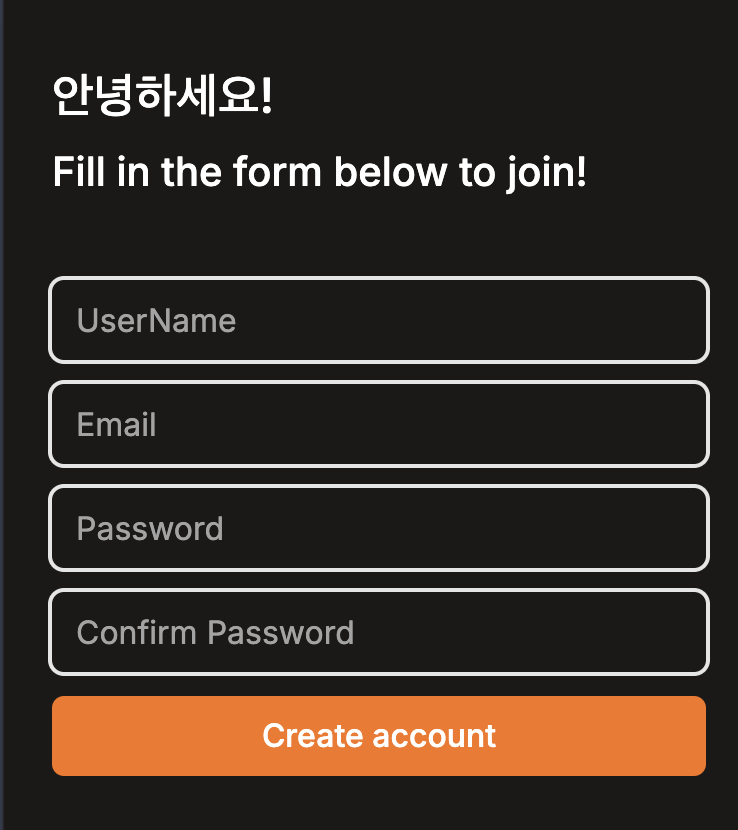Tap the Create account button
The image size is (738, 830).
379,736
